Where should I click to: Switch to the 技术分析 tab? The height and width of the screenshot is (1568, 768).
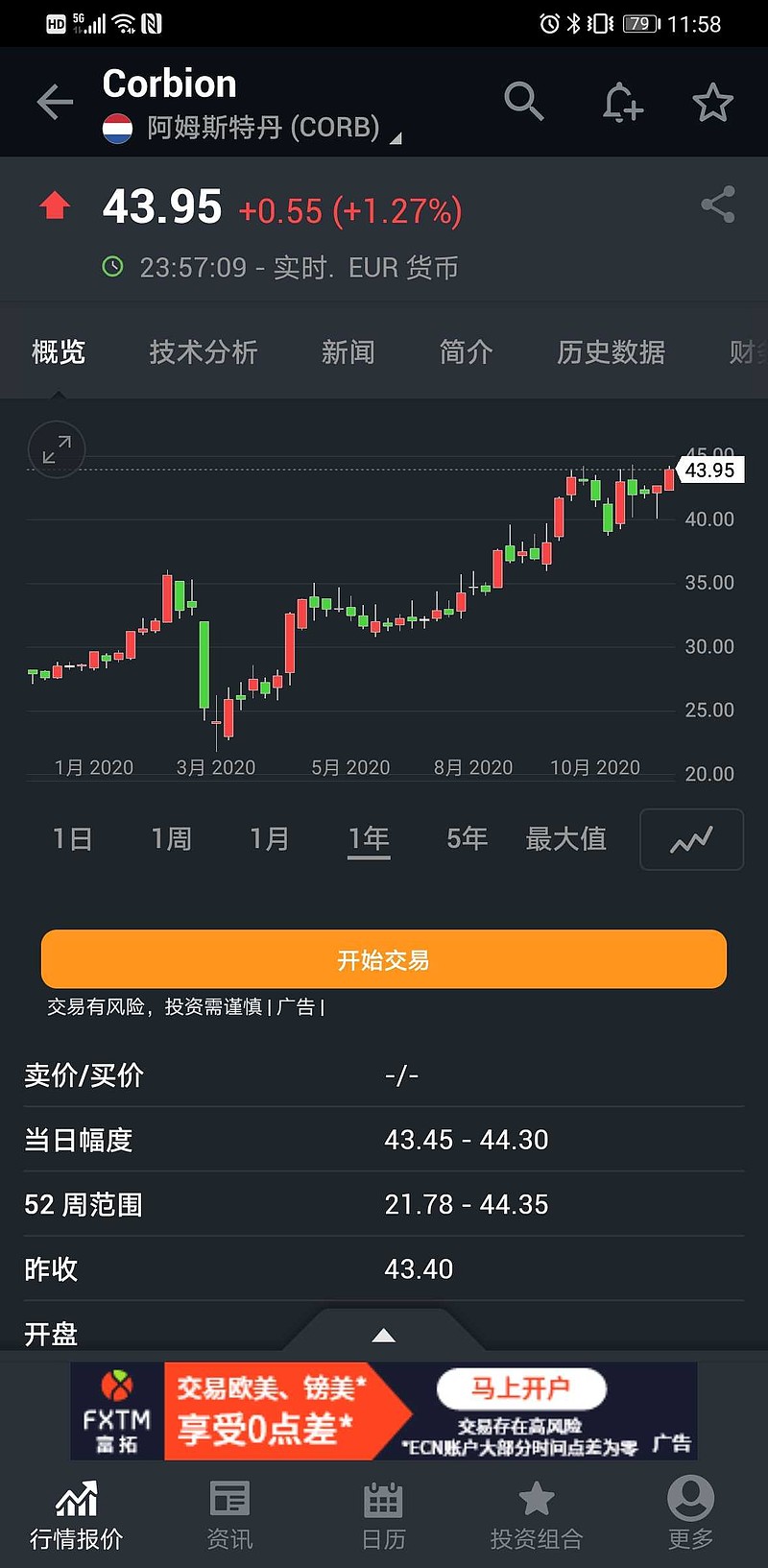coord(204,352)
